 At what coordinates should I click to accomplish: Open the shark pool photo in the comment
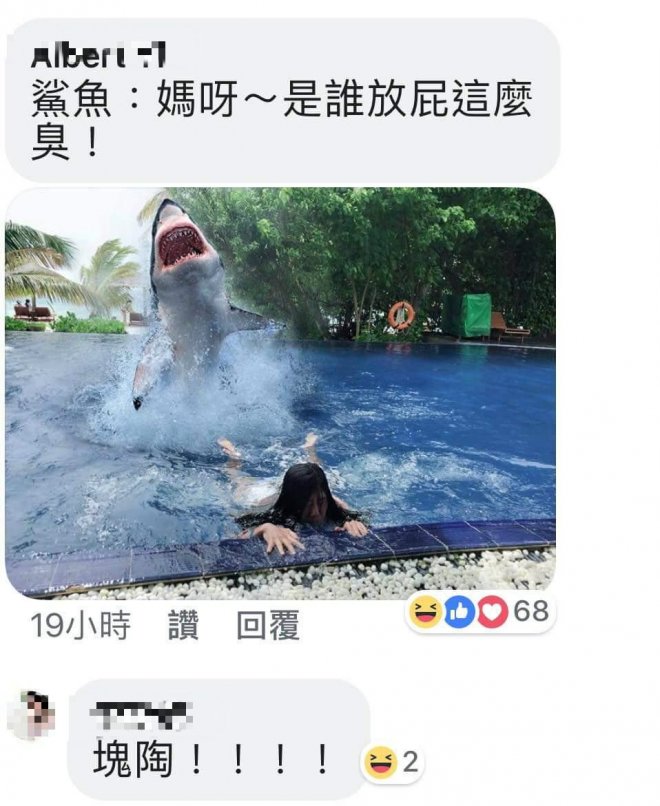click(280, 392)
